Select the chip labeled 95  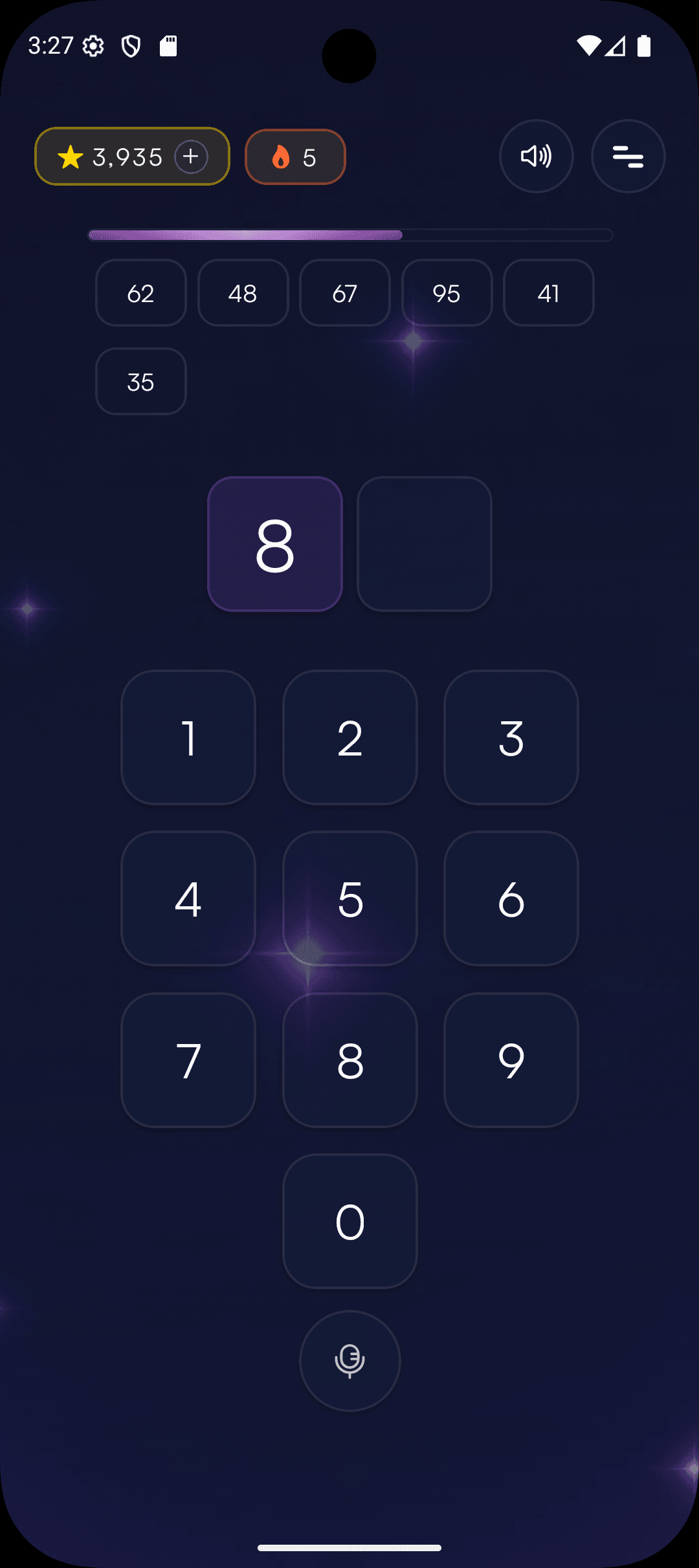447,293
